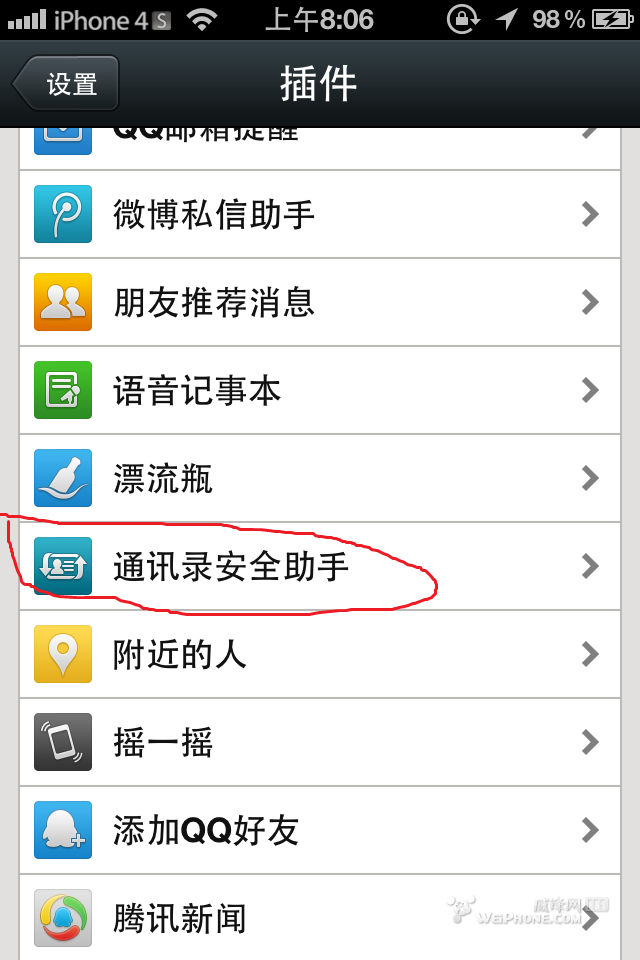
Task: Go back to 设置
Action: [67, 84]
